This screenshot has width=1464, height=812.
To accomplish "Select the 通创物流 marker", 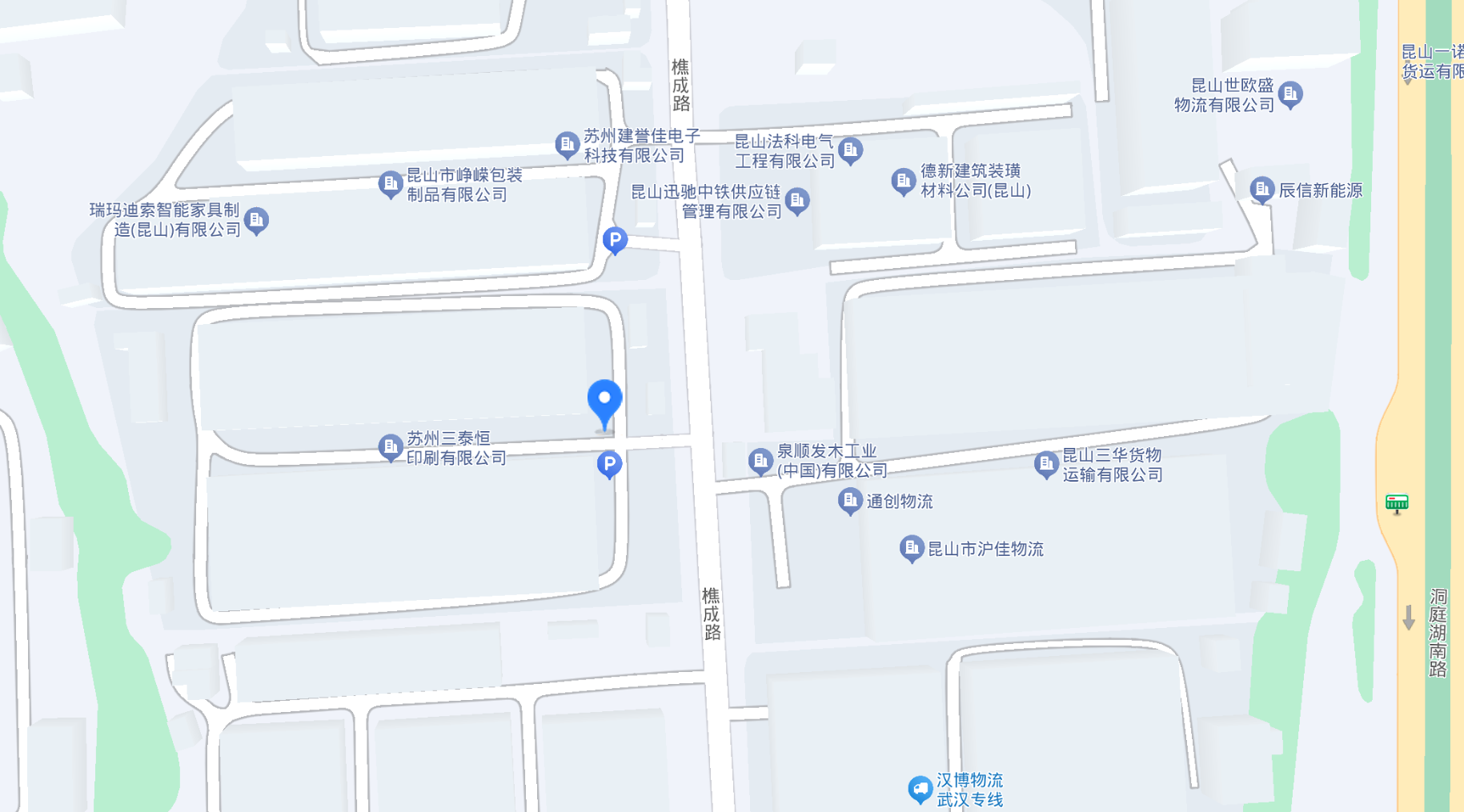I will click(849, 501).
